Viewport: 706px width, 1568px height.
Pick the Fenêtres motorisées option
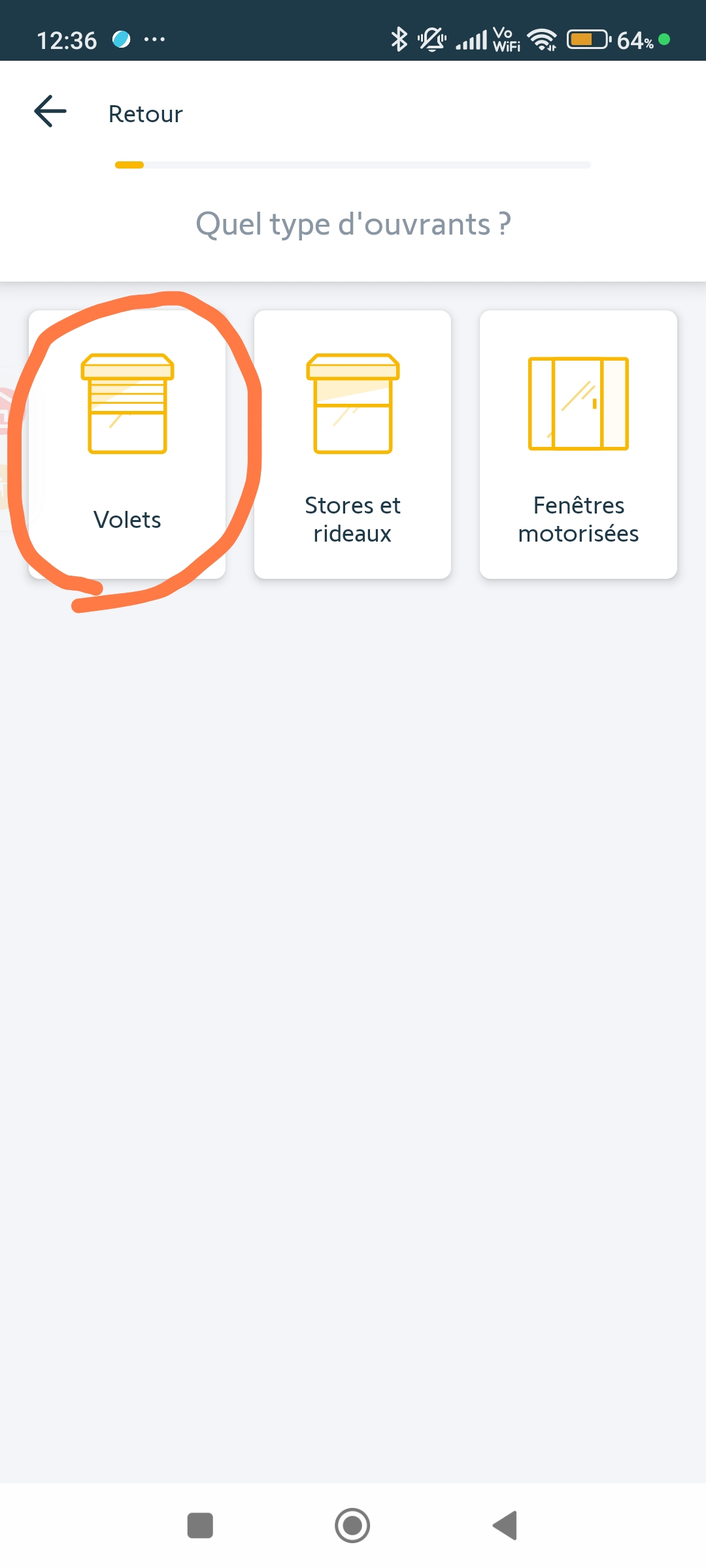[578, 444]
